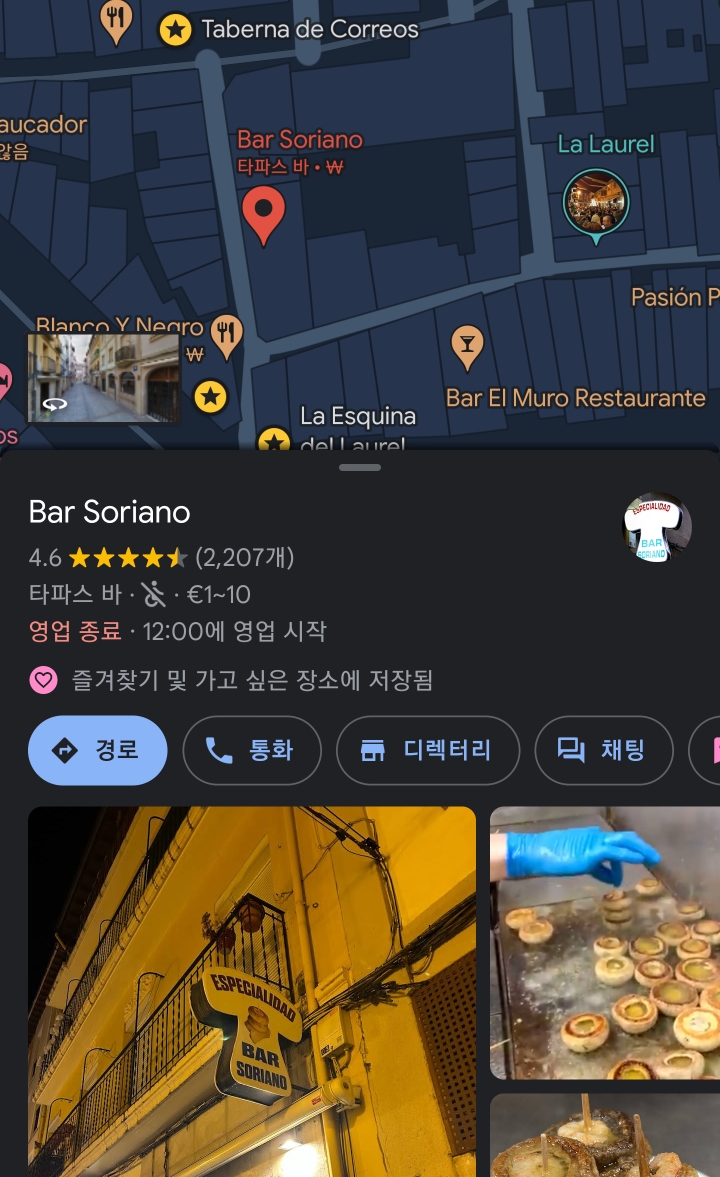Open the mushroom skewer photo at bottom
Screen dimensions: 720x1177
coord(605,1135)
